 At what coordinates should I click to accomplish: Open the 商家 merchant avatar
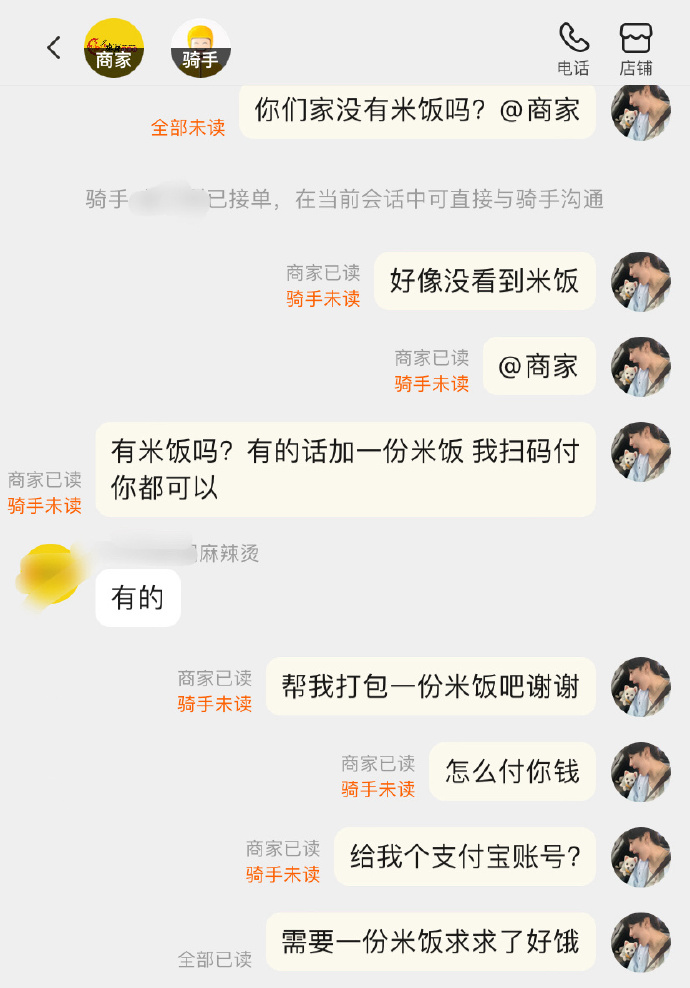114,47
